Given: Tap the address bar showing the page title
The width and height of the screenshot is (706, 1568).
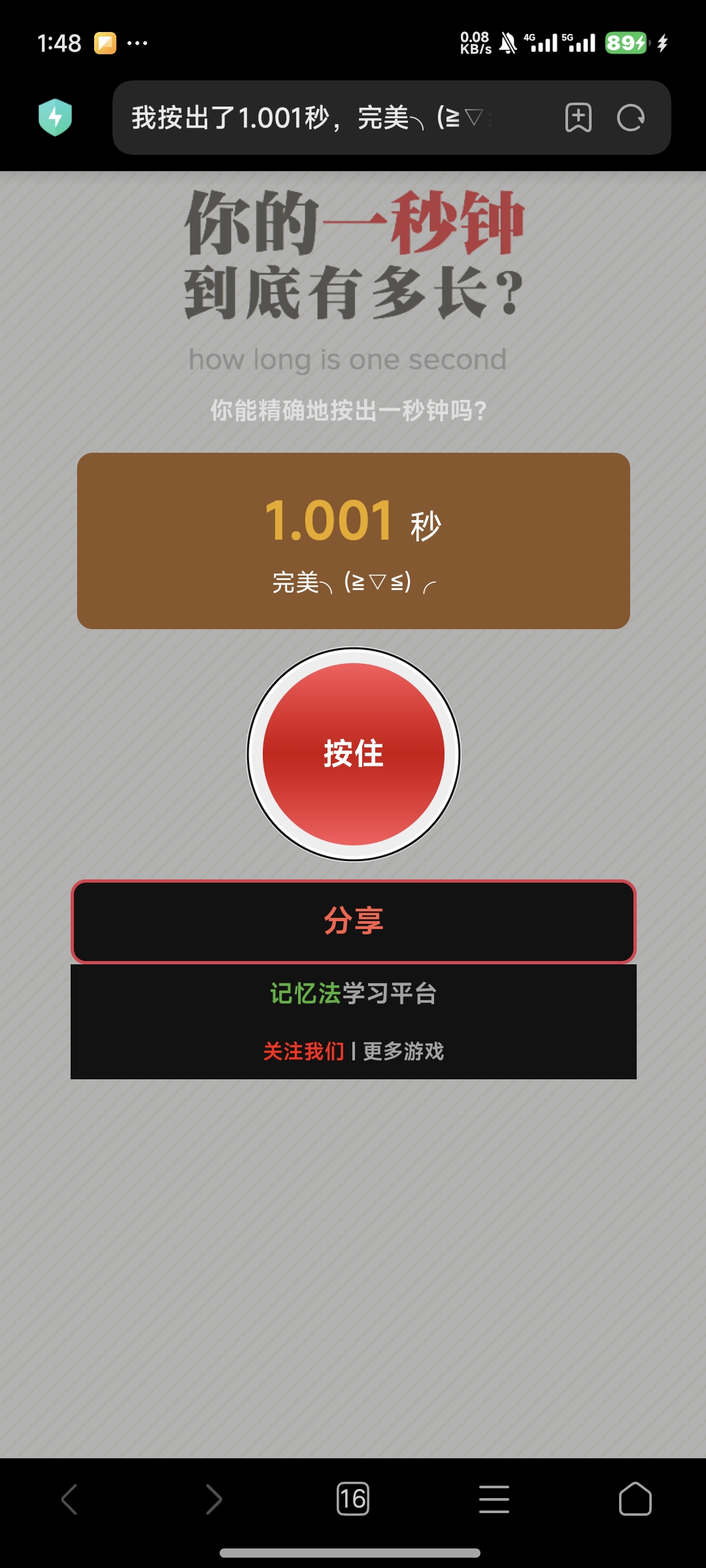Looking at the screenshot, I should 327,118.
